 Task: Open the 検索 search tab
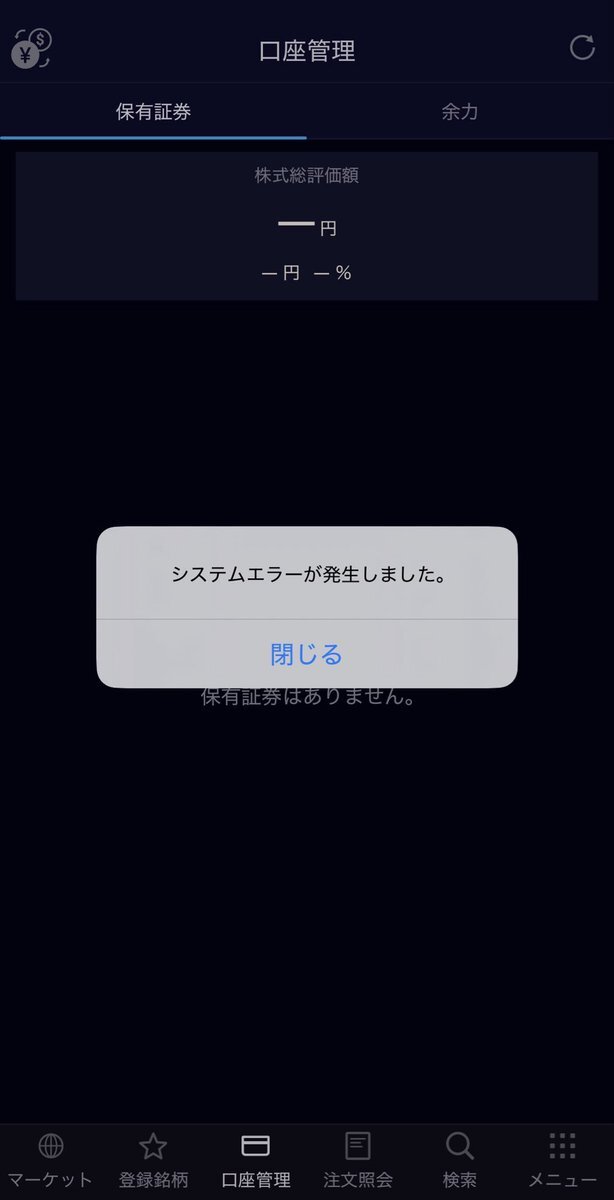460,1160
